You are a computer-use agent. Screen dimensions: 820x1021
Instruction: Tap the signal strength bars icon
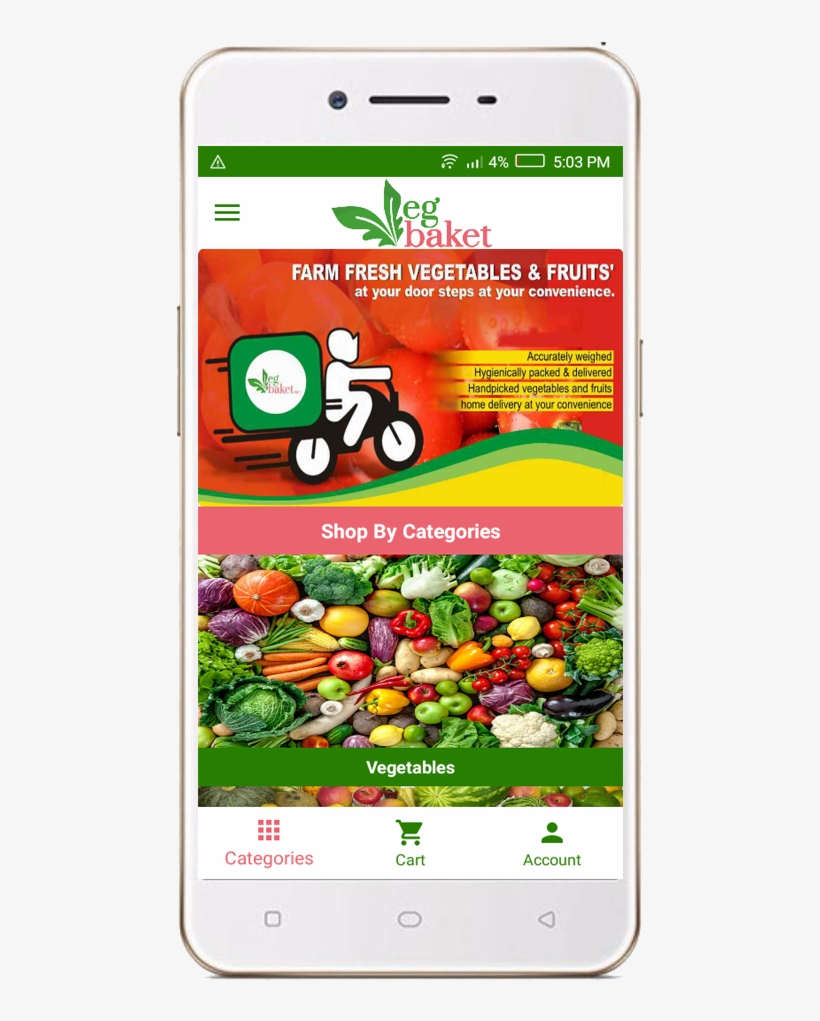(x=472, y=160)
